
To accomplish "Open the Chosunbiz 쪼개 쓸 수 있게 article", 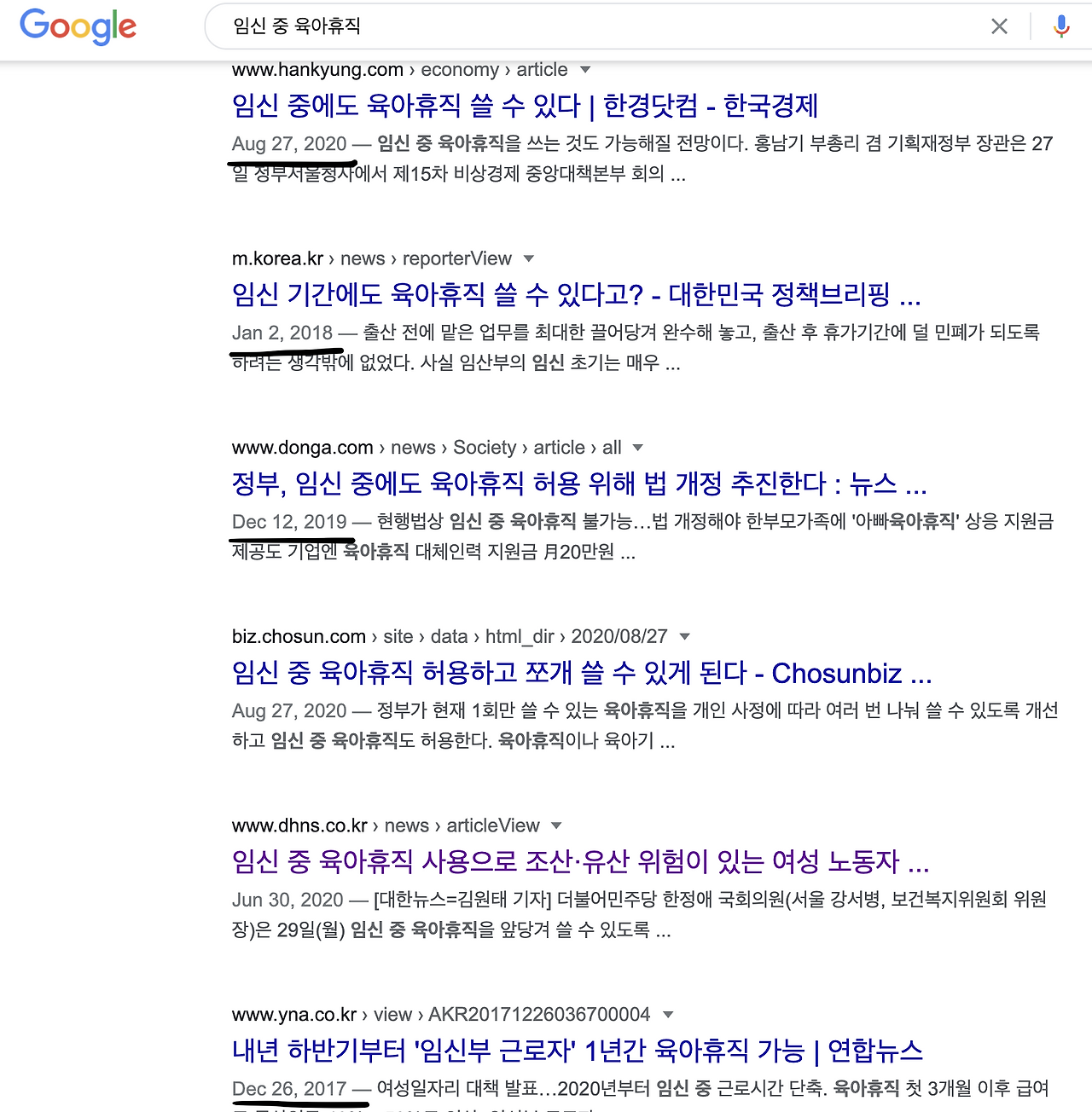I will 582,674.
